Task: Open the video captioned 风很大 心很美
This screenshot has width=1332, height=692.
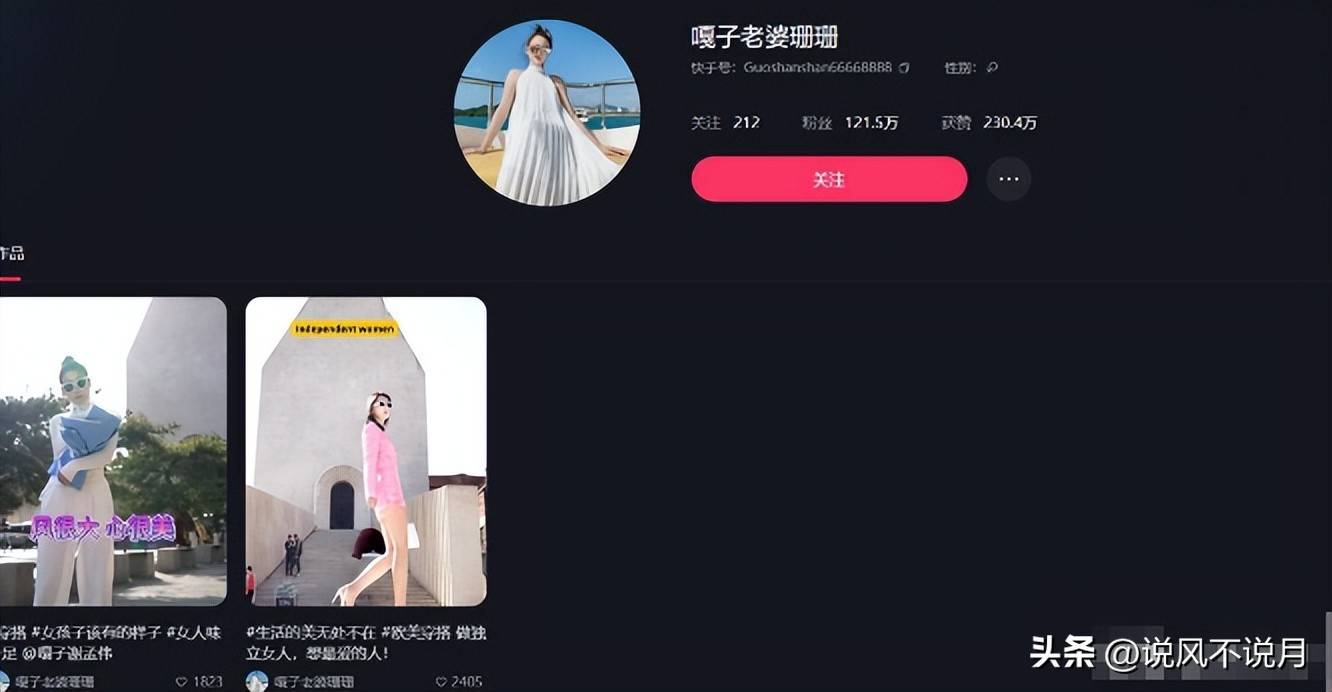Action: click(x=113, y=450)
